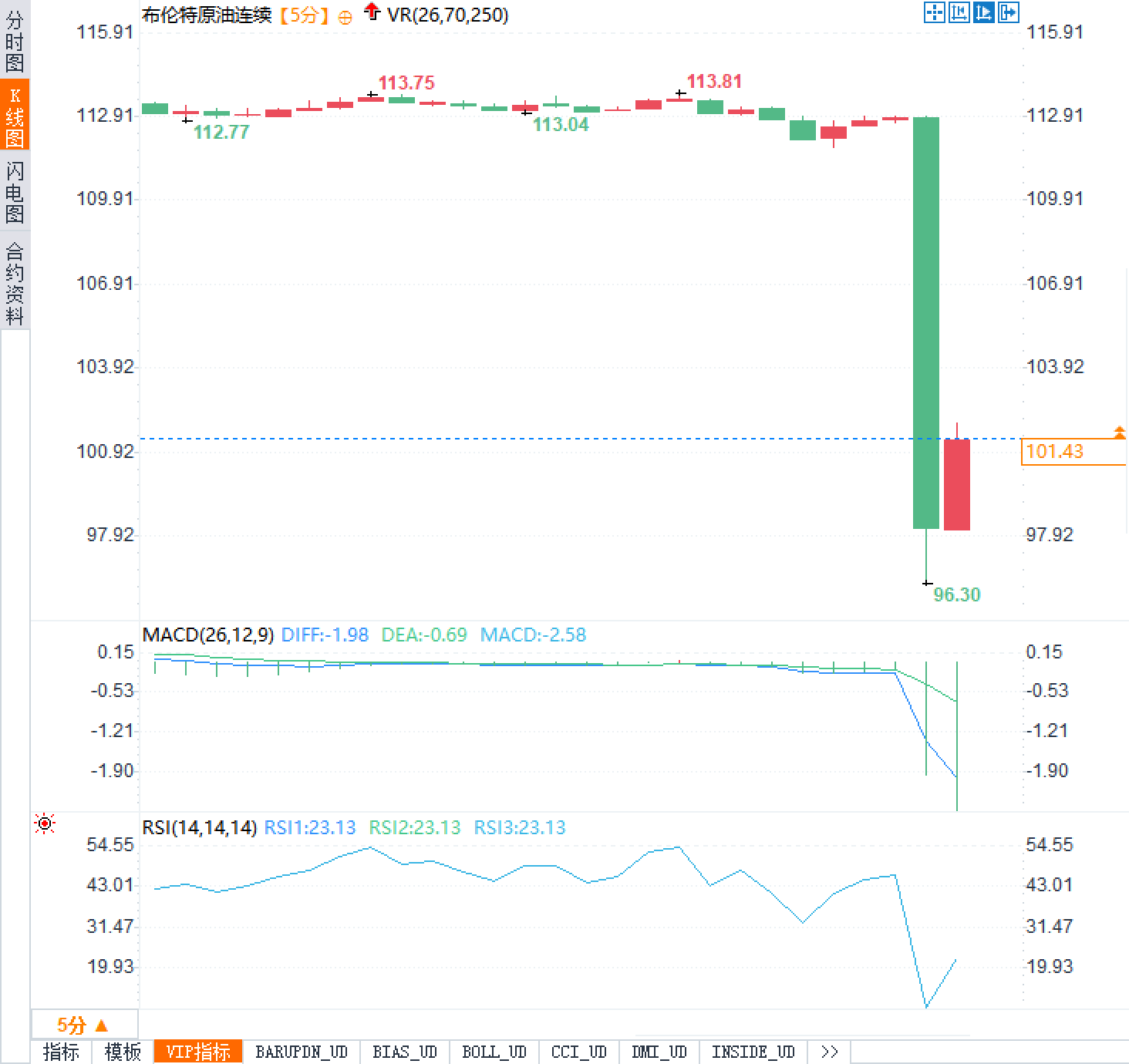Tap the red sun icon beside RSI

(45, 824)
